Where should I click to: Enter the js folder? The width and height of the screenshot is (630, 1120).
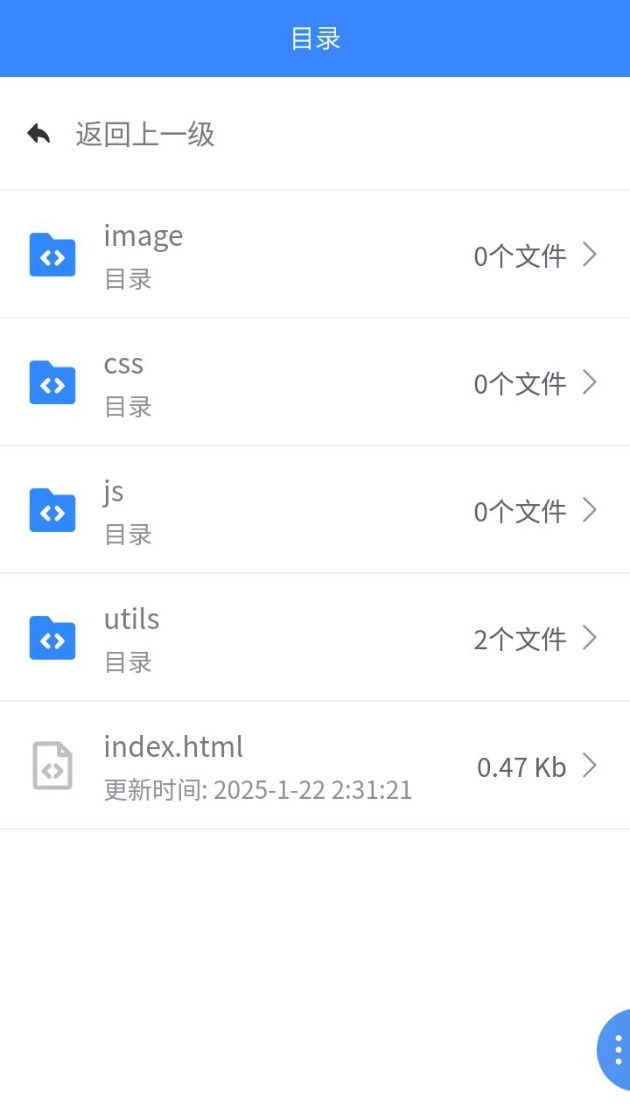(314, 510)
